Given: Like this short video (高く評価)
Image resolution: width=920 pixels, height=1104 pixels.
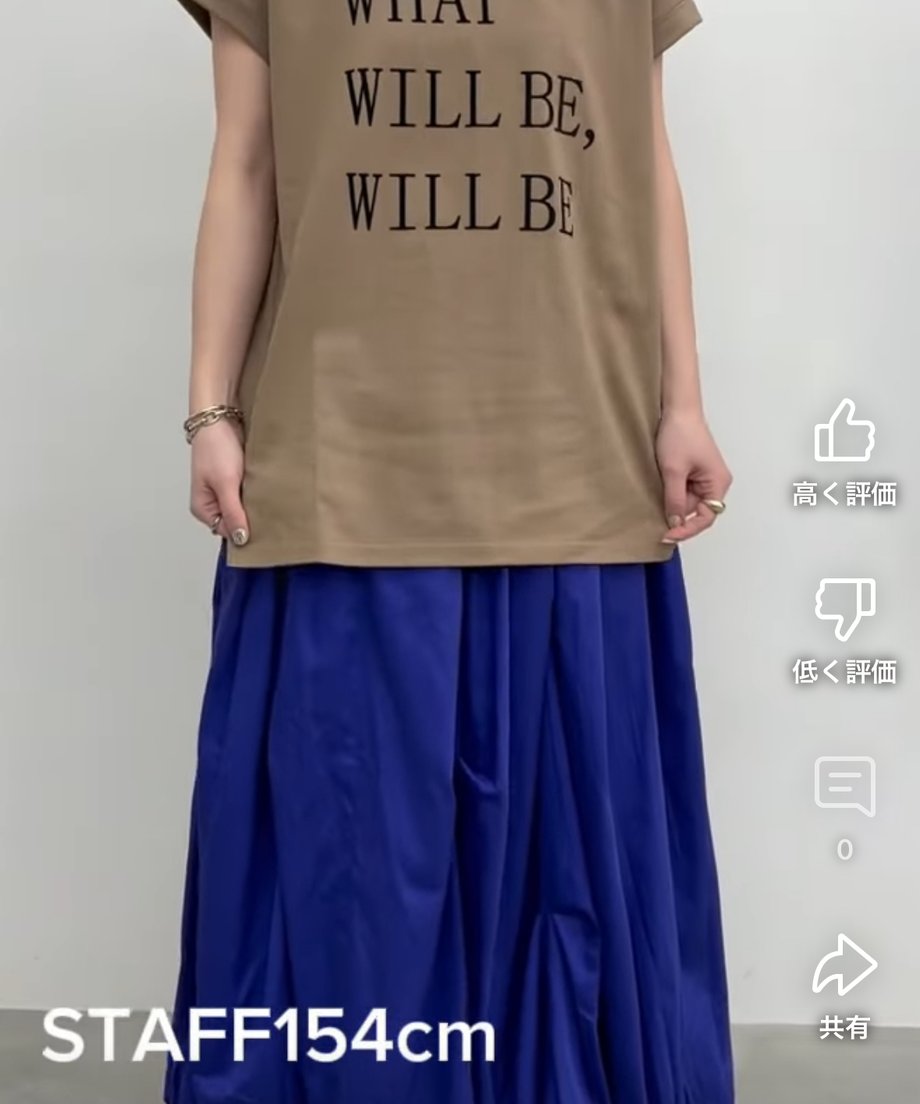Looking at the screenshot, I should (x=844, y=432).
